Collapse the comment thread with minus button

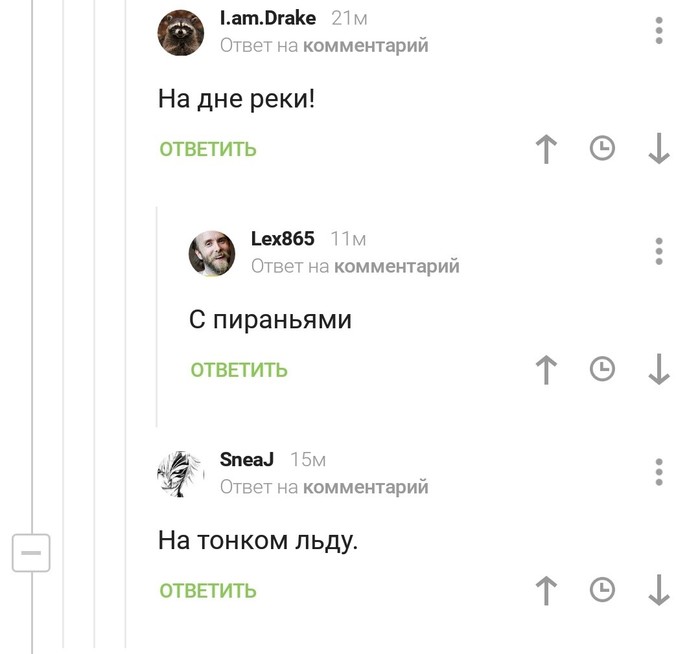pos(31,552)
